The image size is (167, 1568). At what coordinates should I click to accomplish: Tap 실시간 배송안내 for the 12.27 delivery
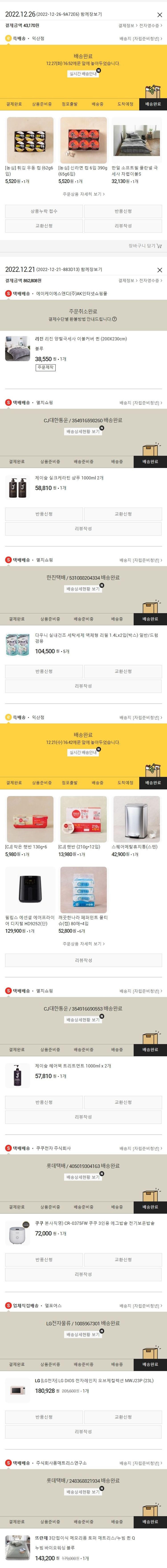83,74
